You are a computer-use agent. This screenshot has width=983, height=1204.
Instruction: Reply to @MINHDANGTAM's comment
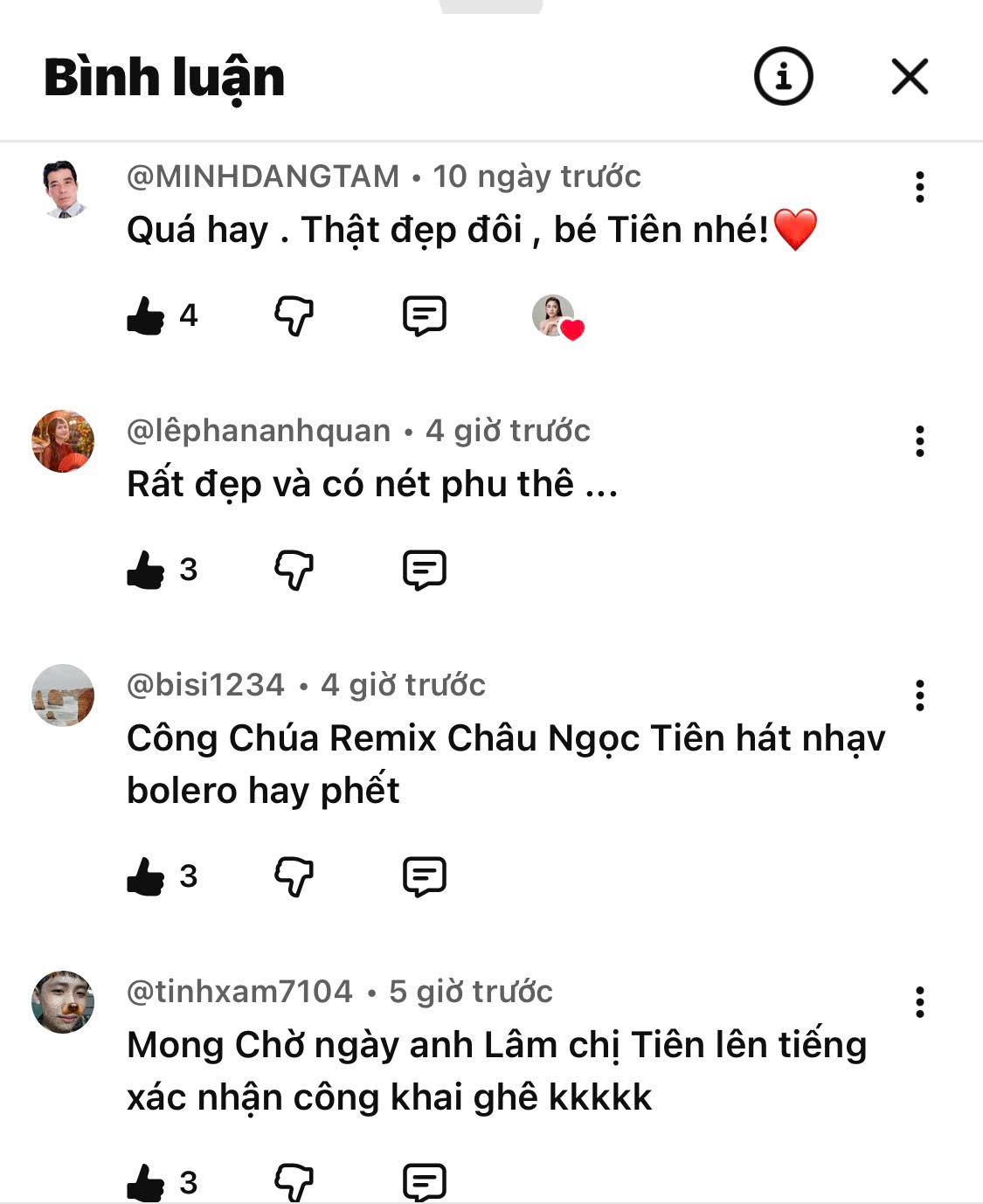(425, 315)
